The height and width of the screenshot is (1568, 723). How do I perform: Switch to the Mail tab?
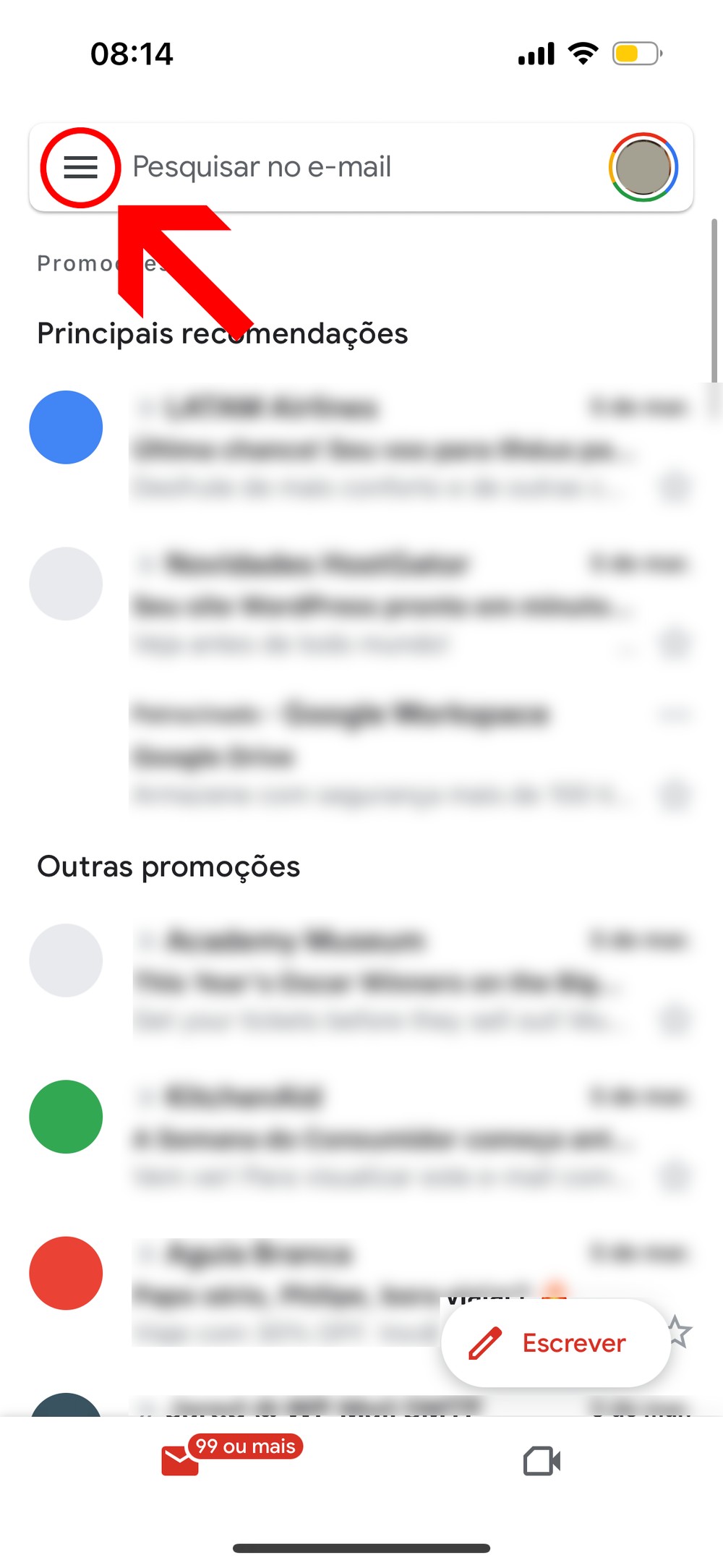coord(181,1460)
